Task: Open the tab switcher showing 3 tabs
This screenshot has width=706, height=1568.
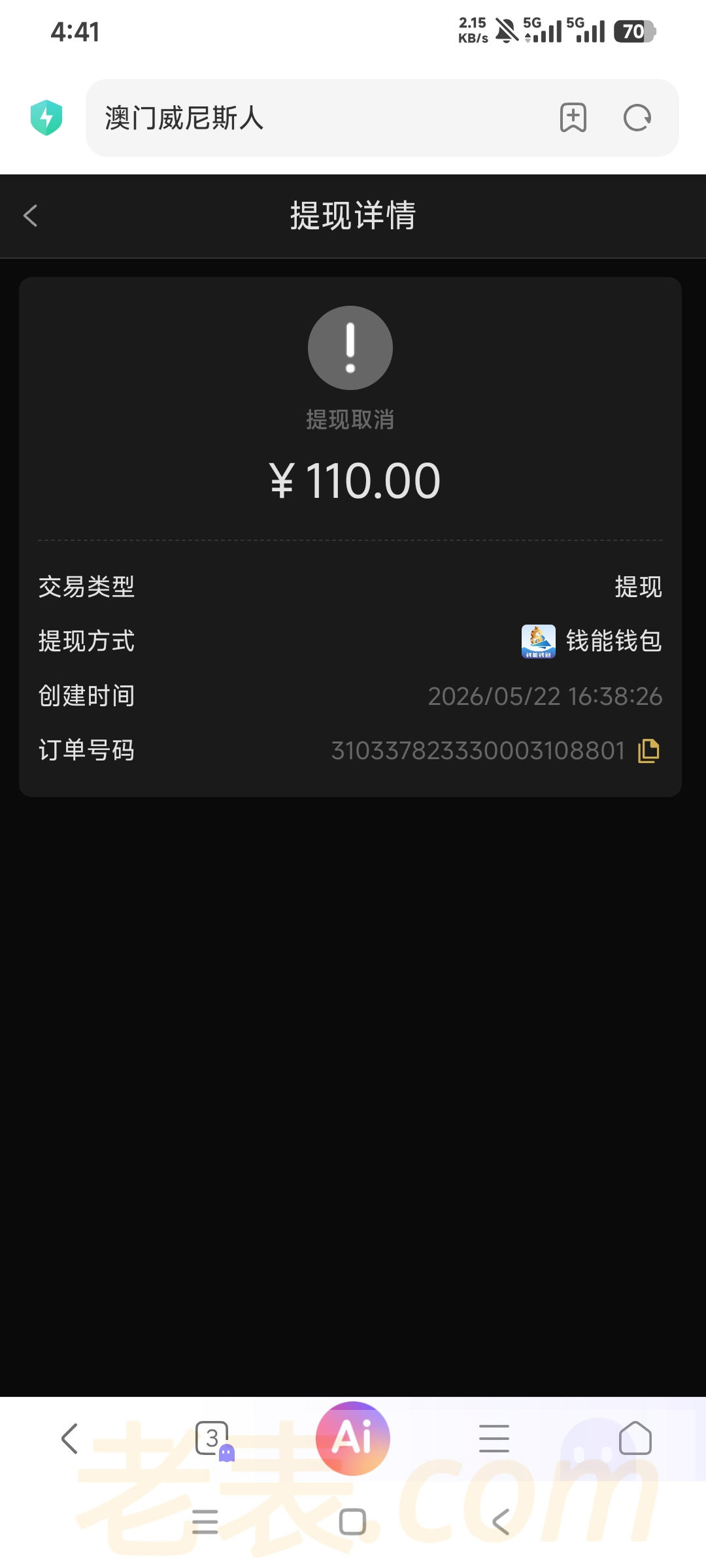Action: [x=213, y=1439]
